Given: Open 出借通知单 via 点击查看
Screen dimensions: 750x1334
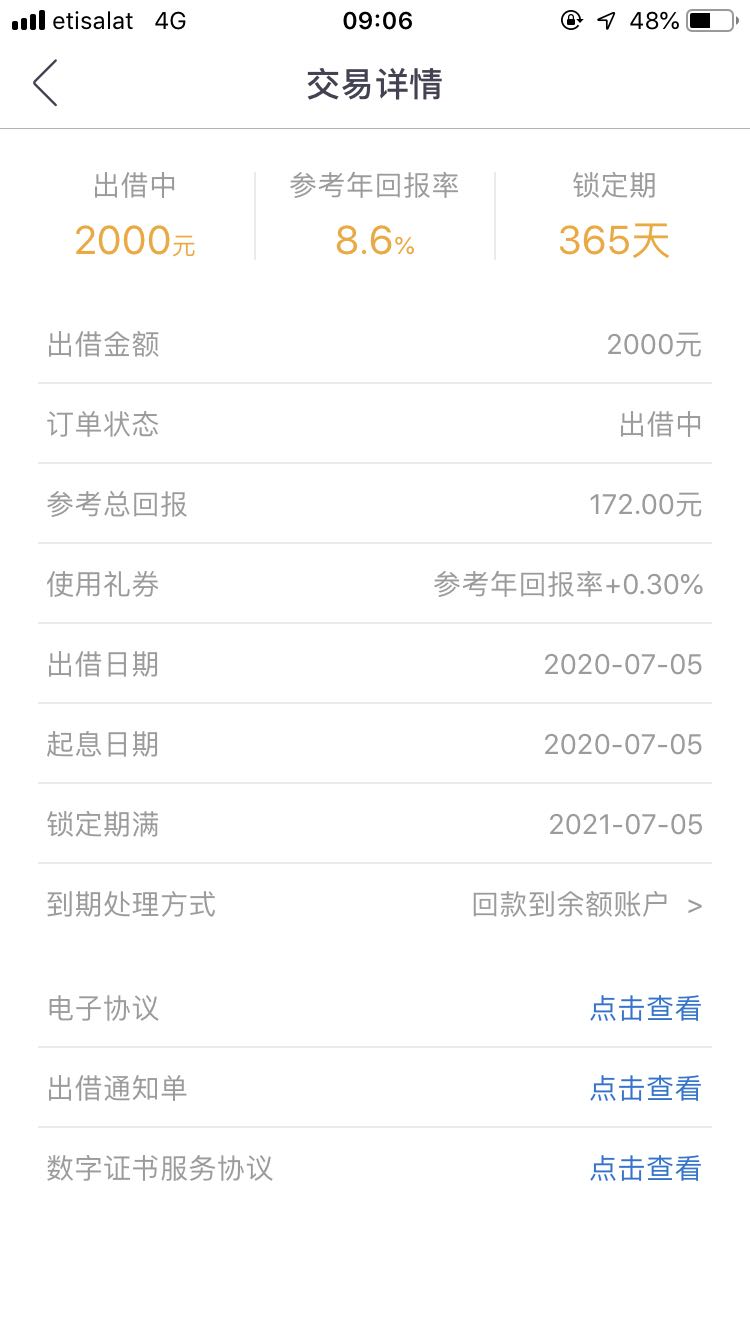Looking at the screenshot, I should click(x=645, y=1088).
